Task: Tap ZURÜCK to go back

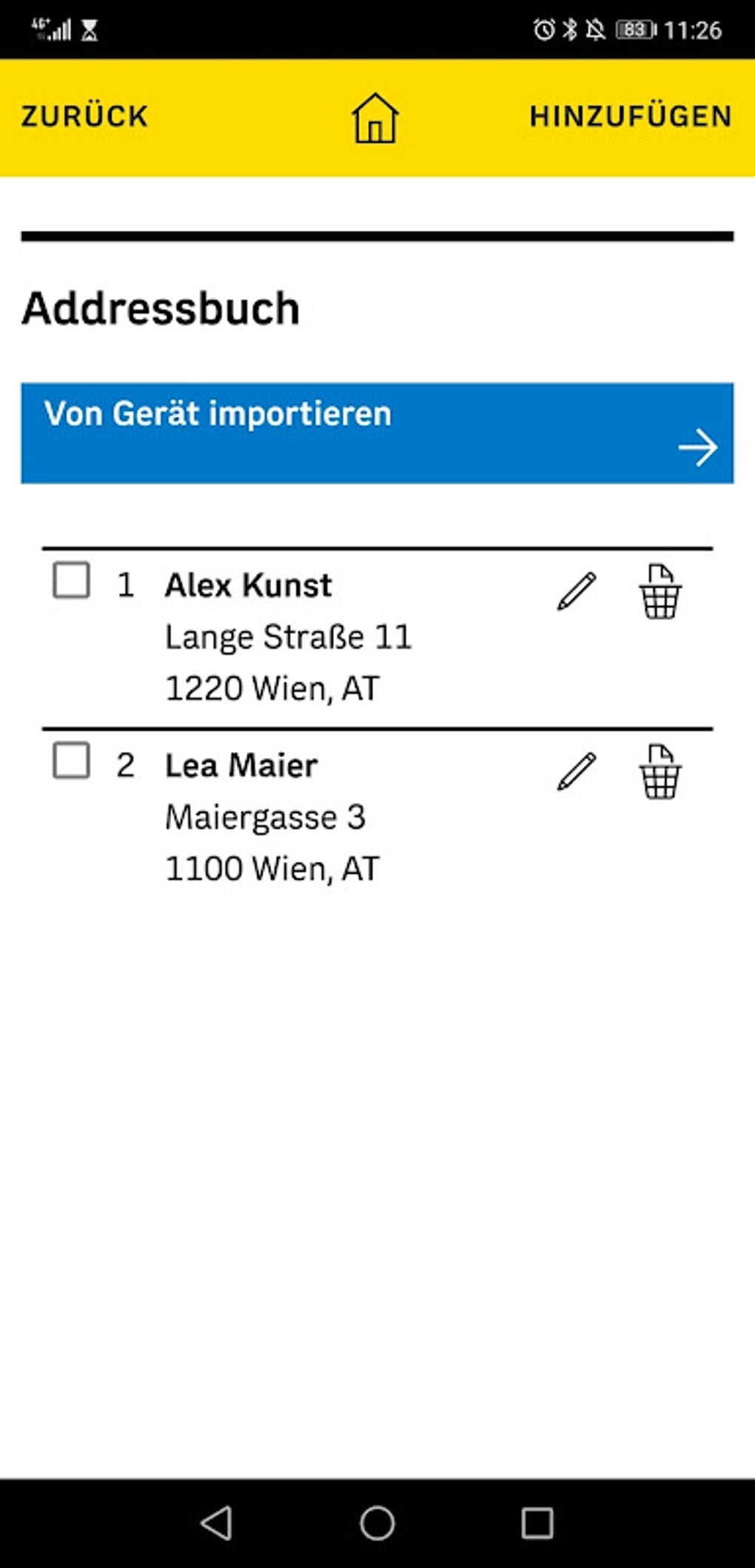Action: 84,117
